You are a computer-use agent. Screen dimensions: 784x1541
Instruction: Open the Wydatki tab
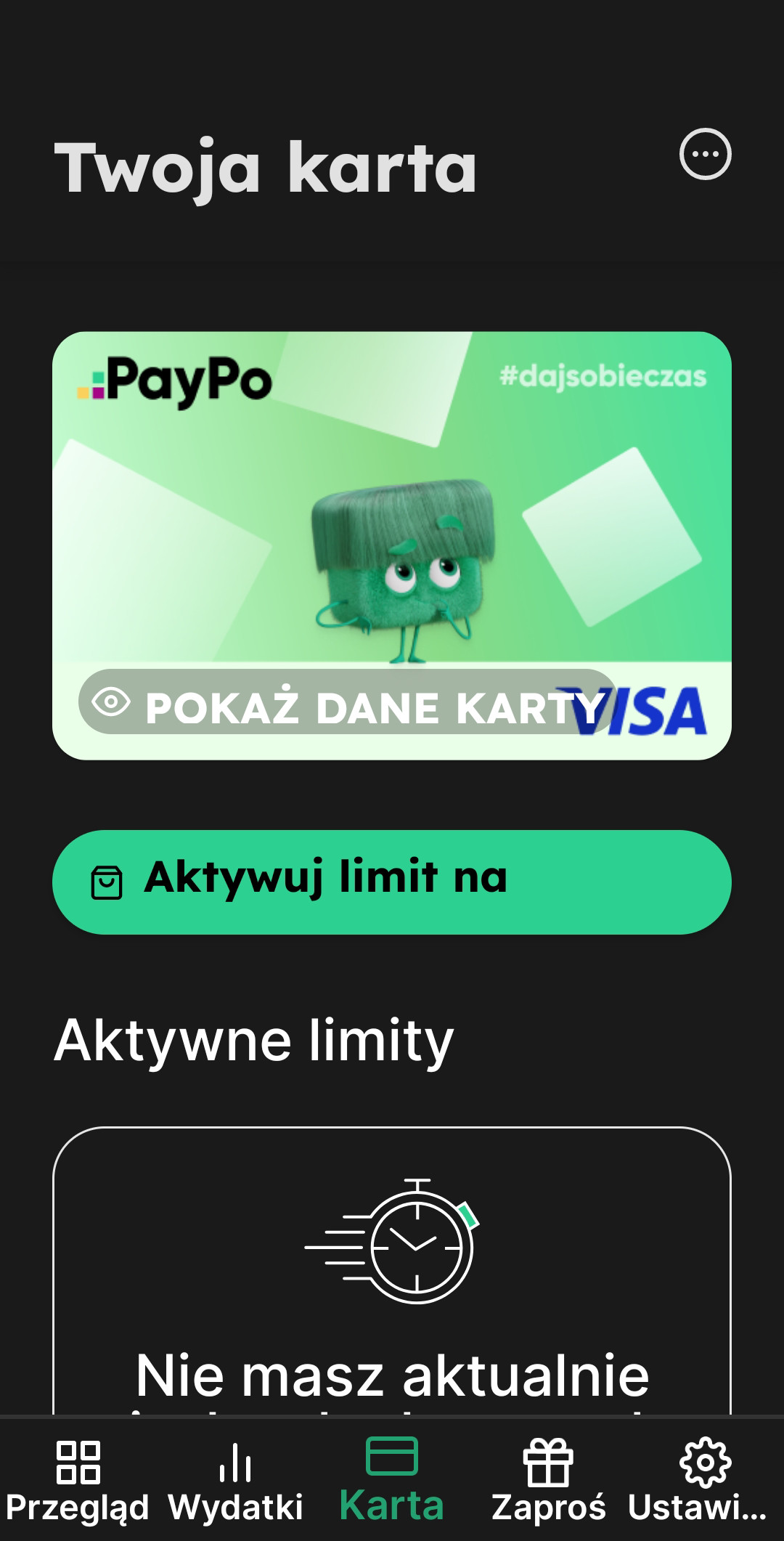235,1481
